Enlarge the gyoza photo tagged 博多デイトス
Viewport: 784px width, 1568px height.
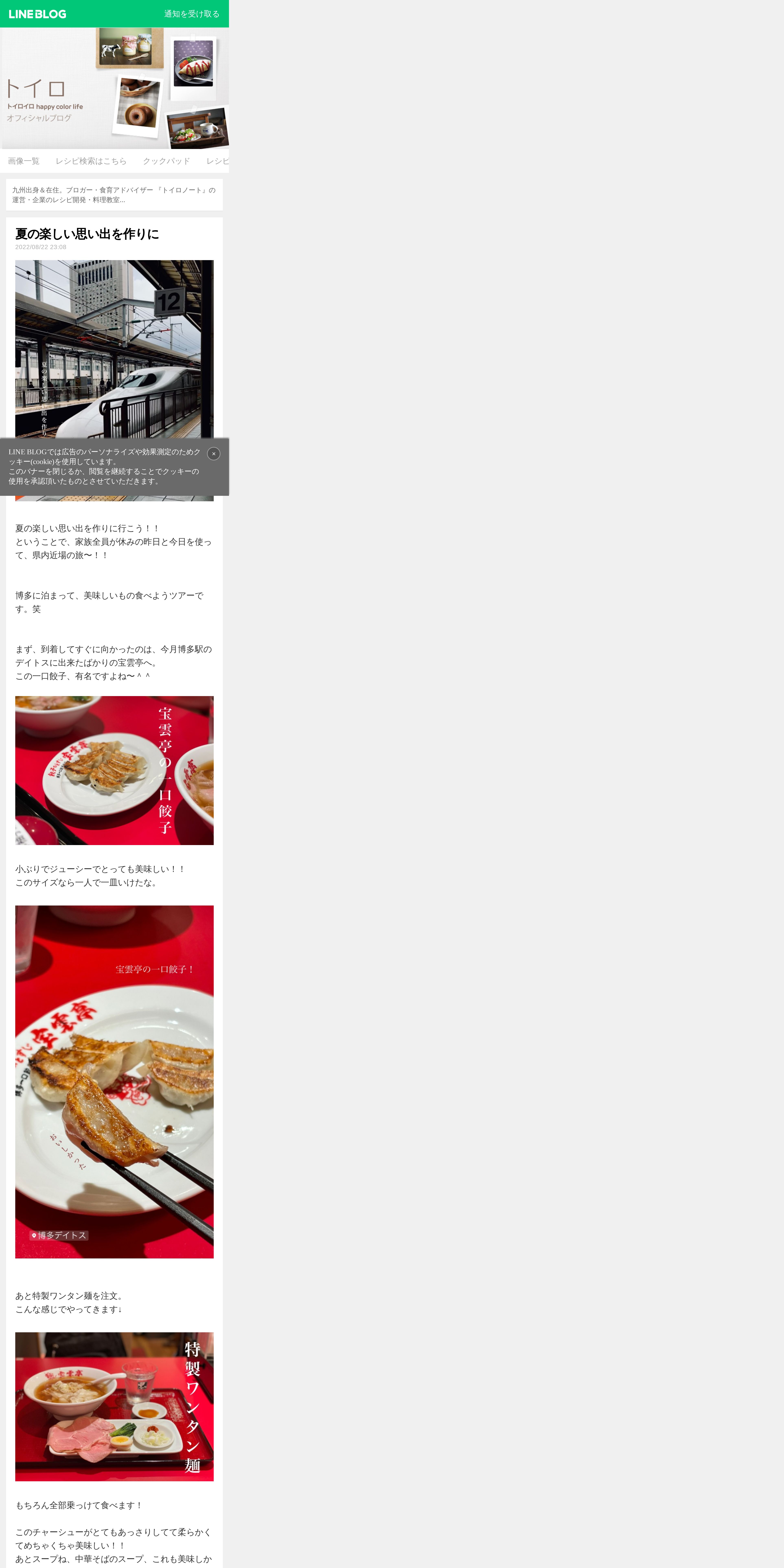(114, 1082)
